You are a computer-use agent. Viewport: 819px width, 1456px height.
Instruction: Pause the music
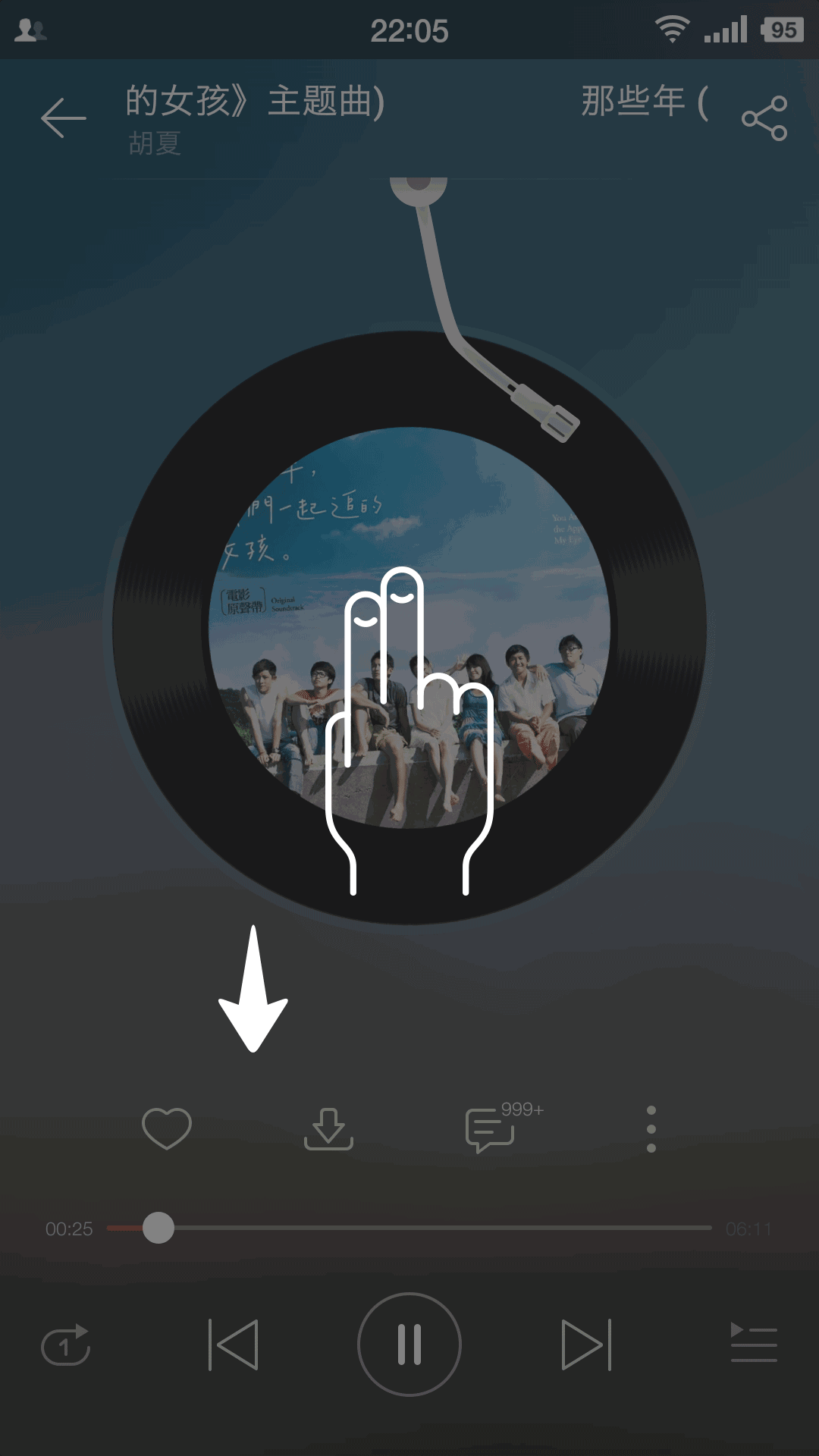click(409, 1345)
